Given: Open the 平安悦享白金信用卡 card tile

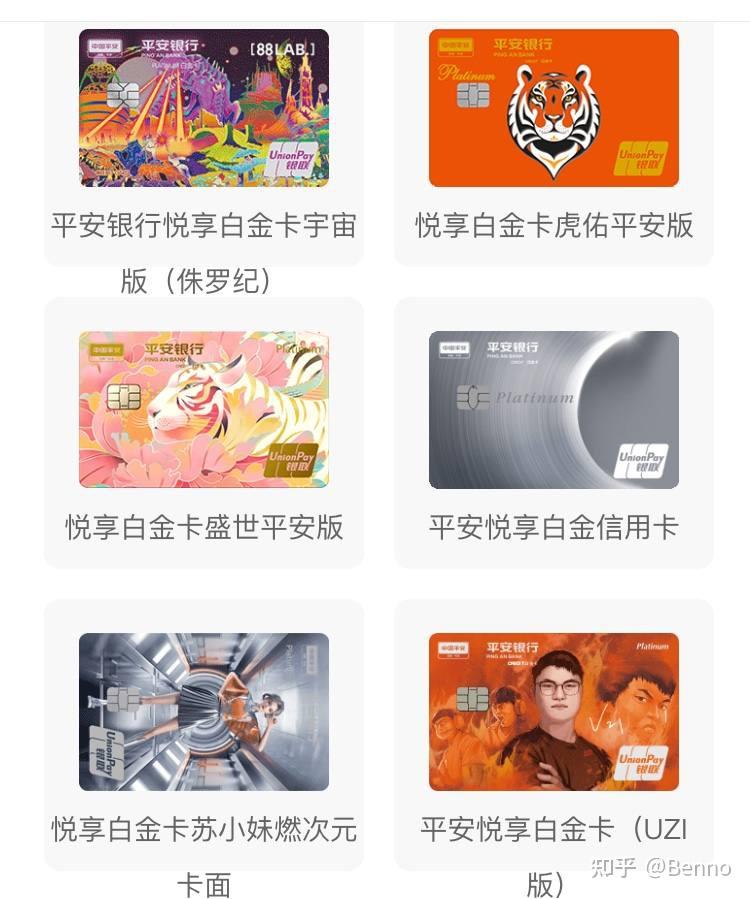Looking at the screenshot, I should point(554,410).
